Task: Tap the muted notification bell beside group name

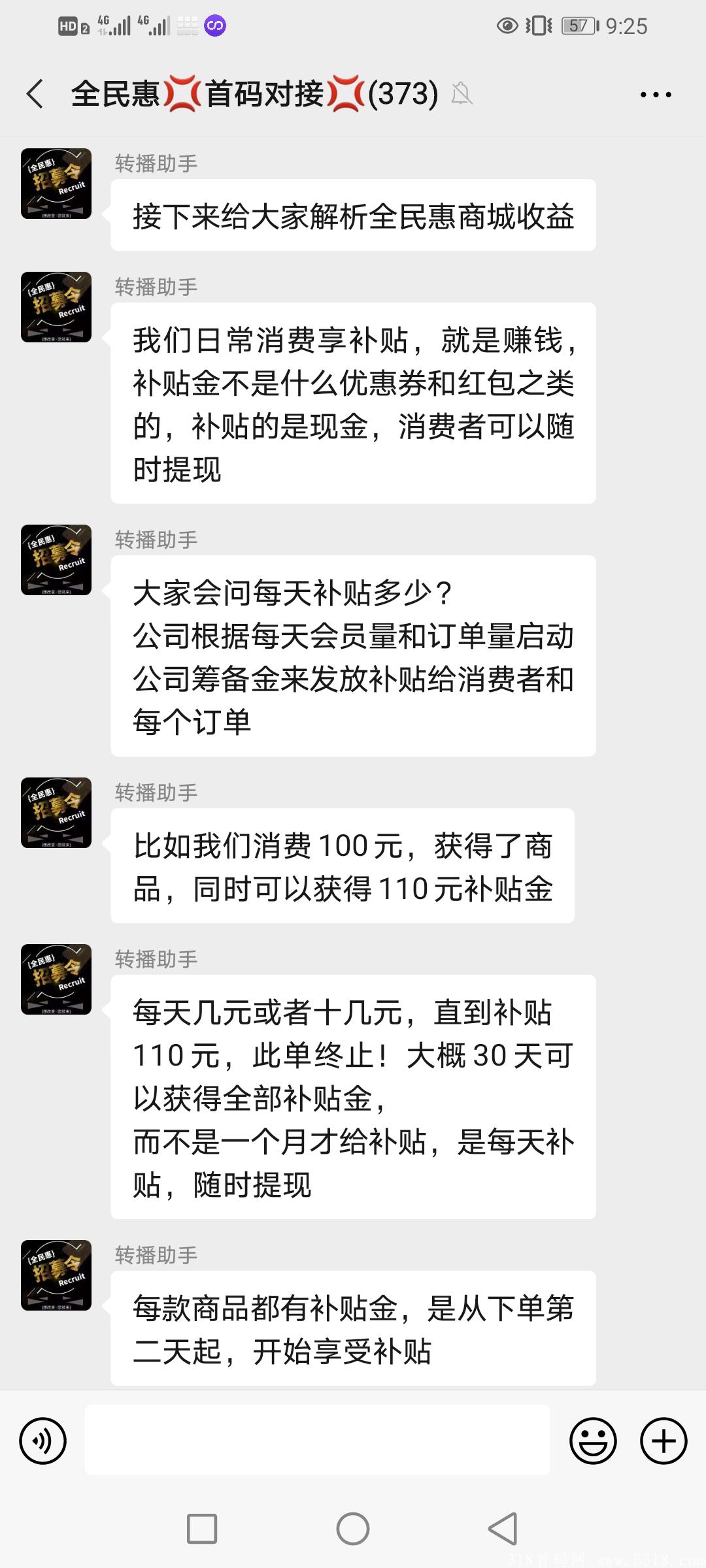Action: click(462, 95)
